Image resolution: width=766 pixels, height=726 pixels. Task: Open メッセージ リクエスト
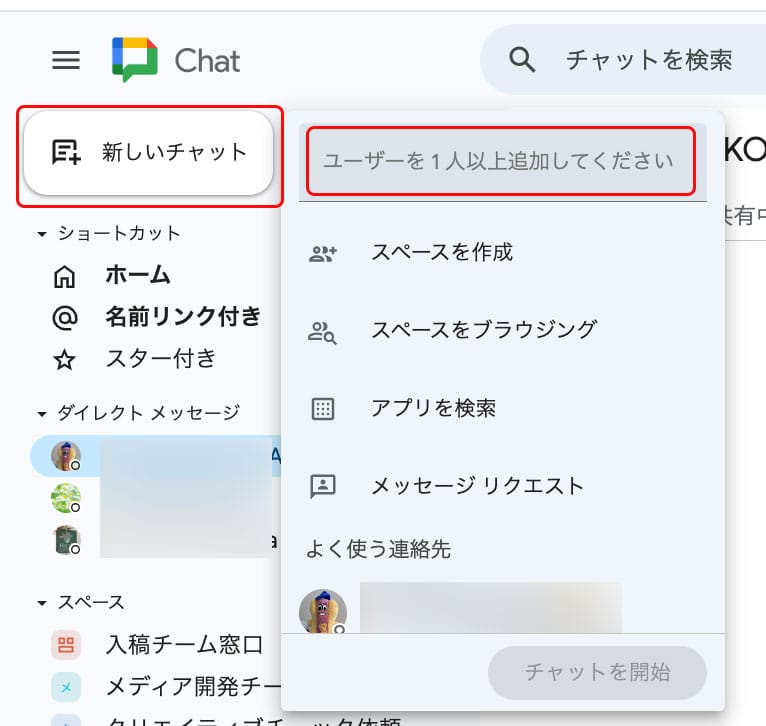pos(476,486)
